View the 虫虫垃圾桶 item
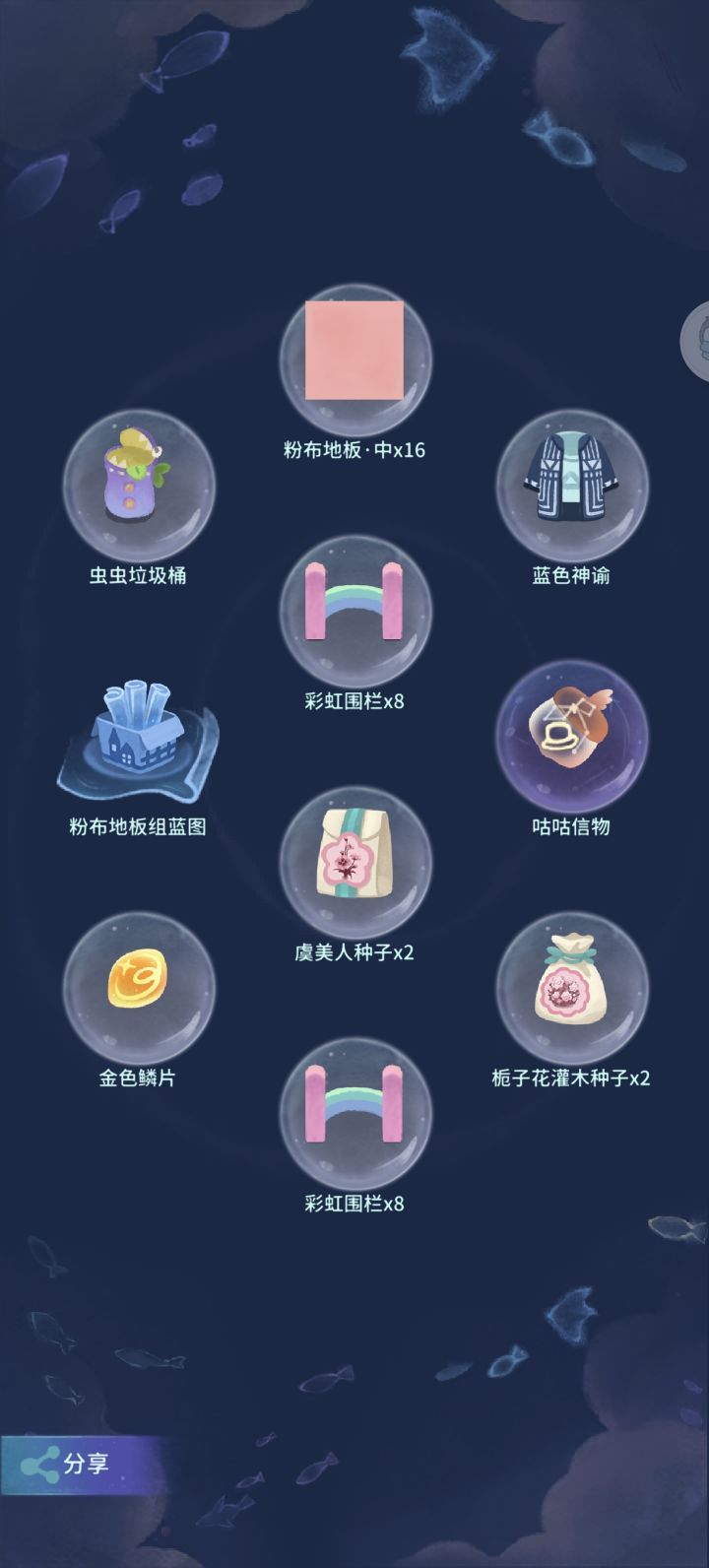The width and height of the screenshot is (709, 1568). (139, 486)
